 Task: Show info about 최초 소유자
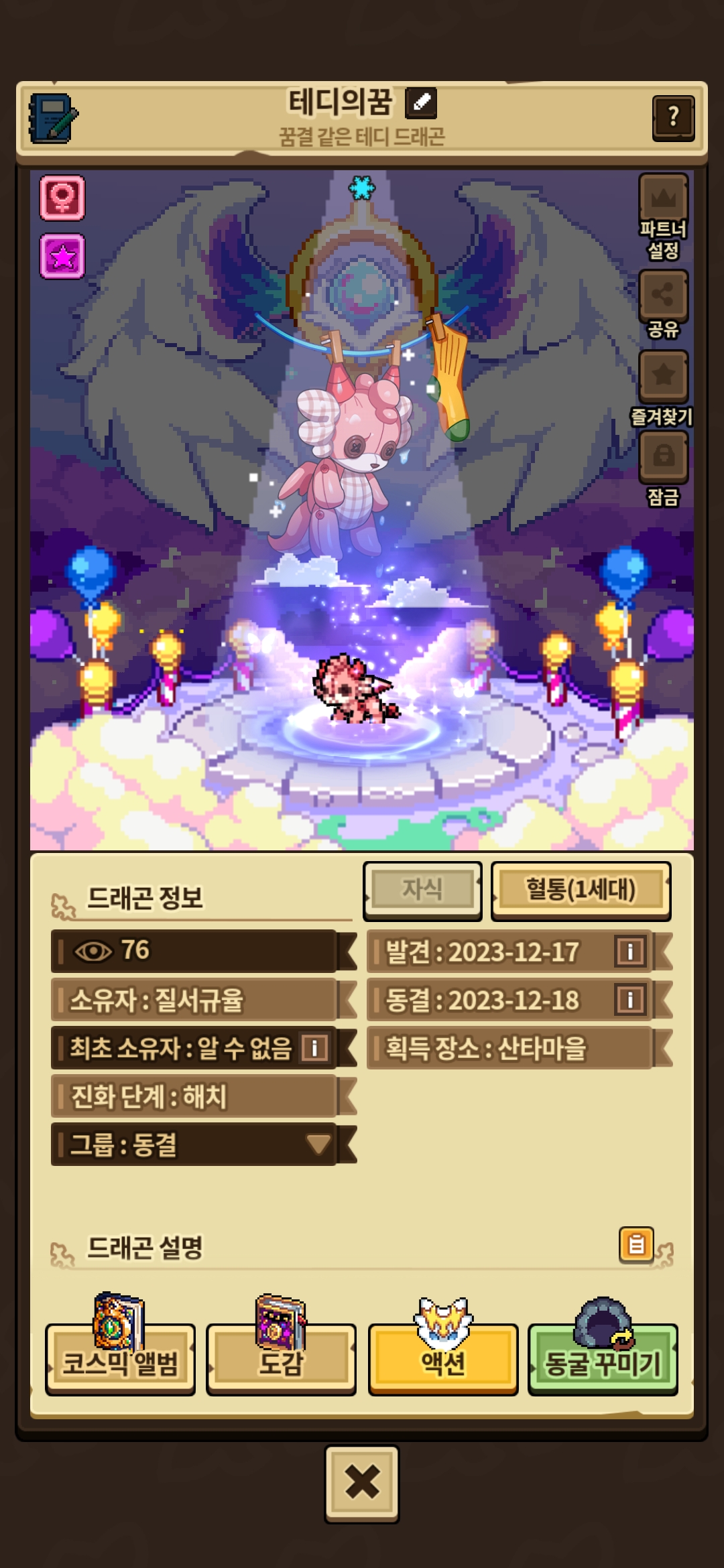tap(314, 1047)
